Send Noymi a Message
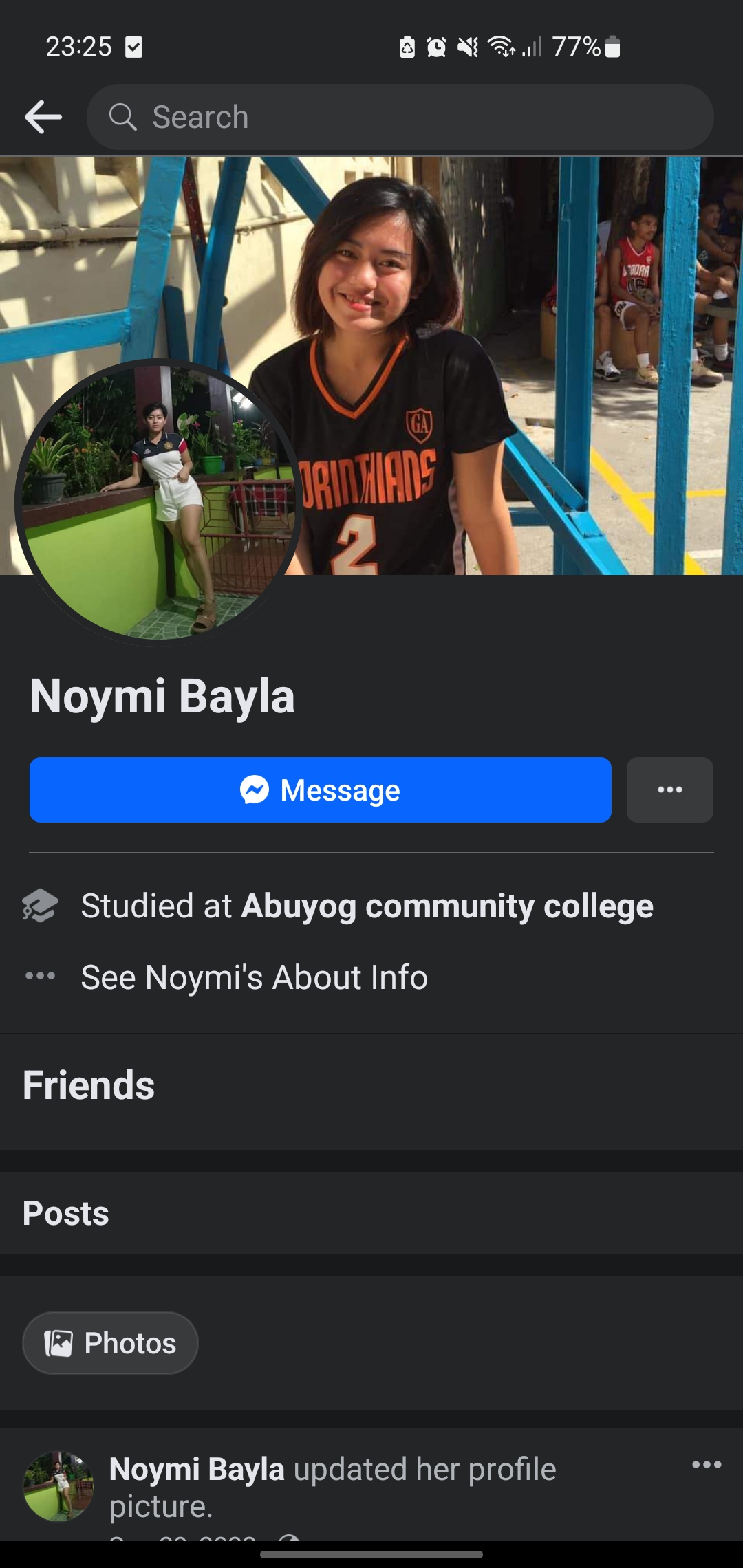 point(321,790)
